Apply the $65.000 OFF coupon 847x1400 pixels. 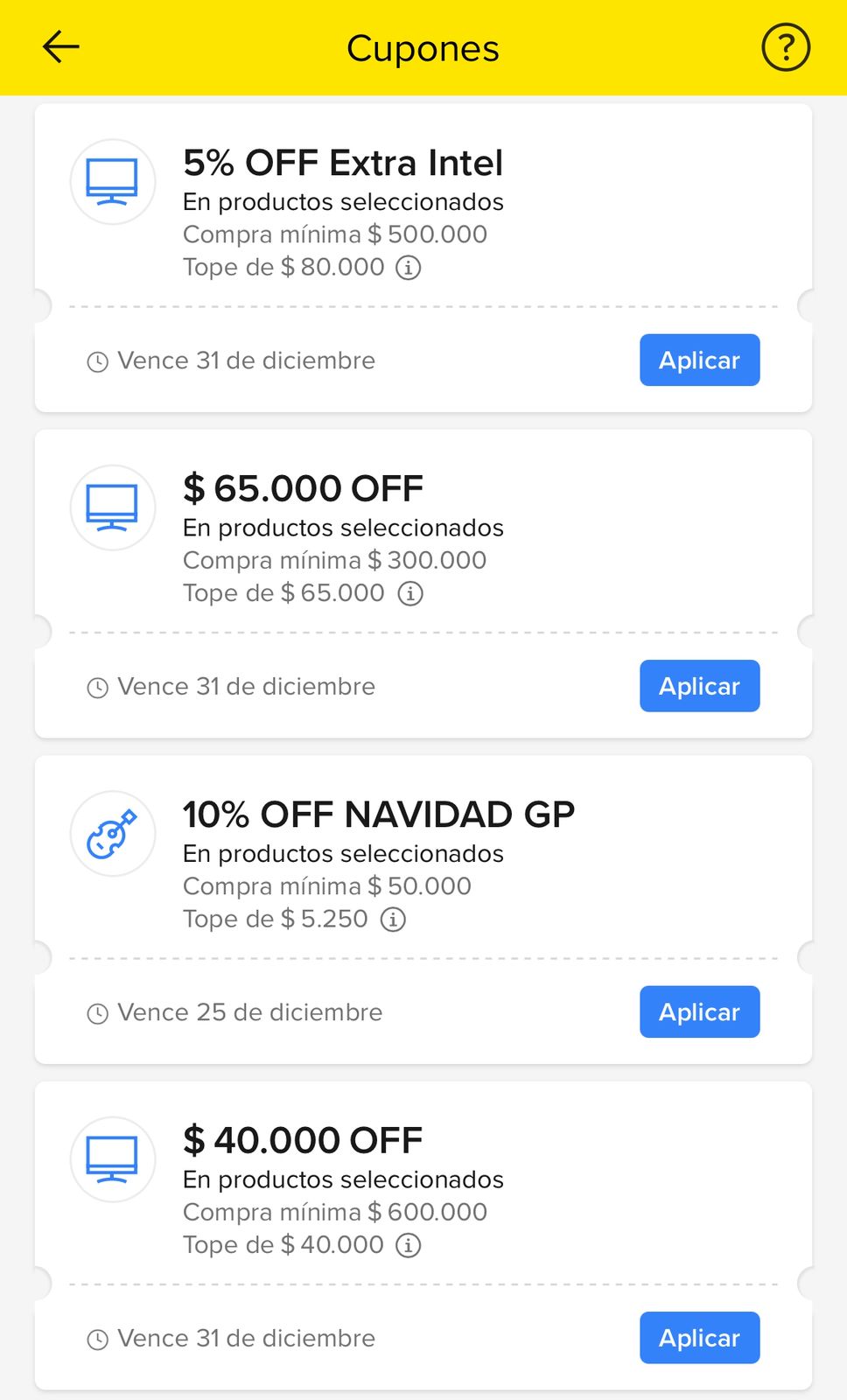coord(699,686)
